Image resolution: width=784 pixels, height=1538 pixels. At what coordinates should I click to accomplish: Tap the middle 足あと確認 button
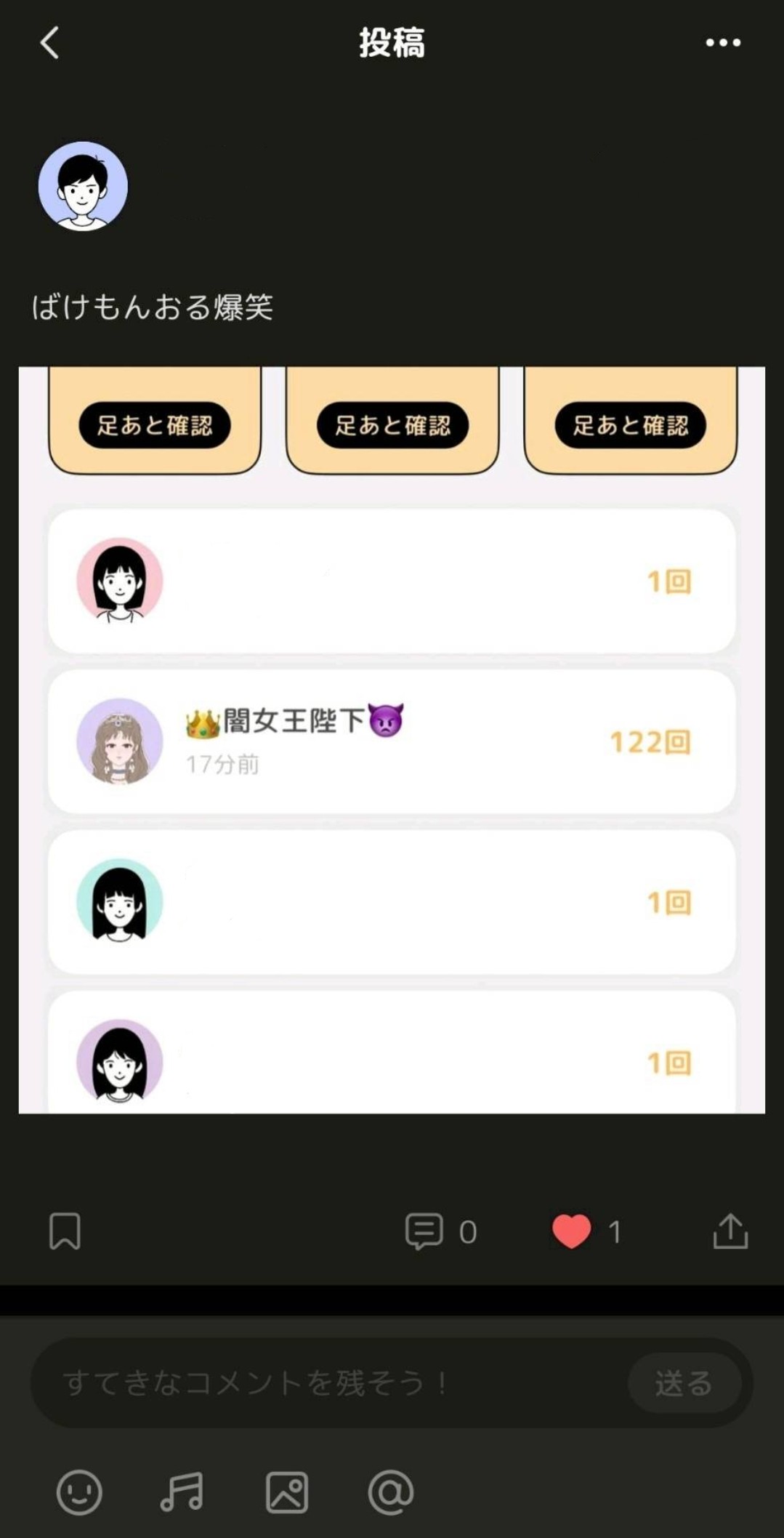point(392,424)
